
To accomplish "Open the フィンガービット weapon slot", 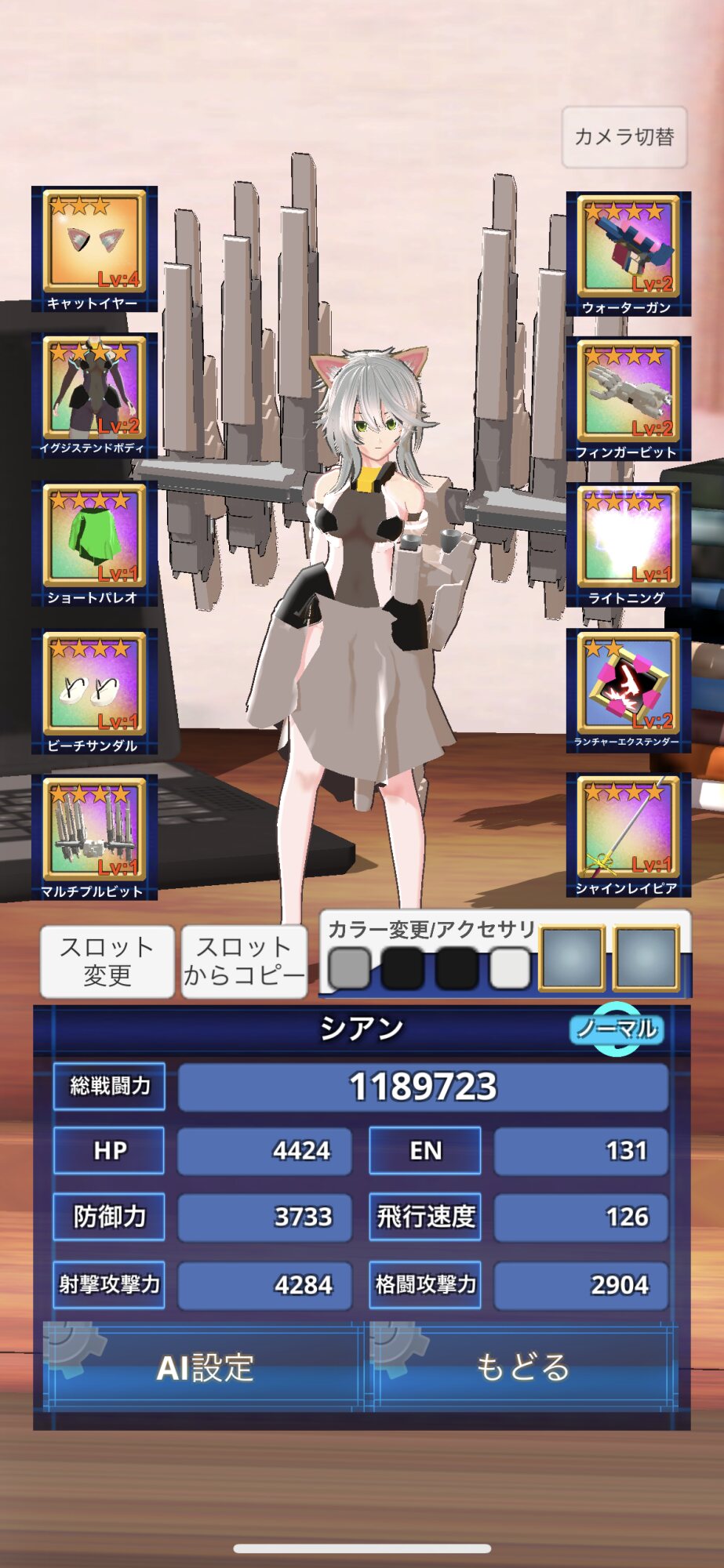I will [x=628, y=399].
